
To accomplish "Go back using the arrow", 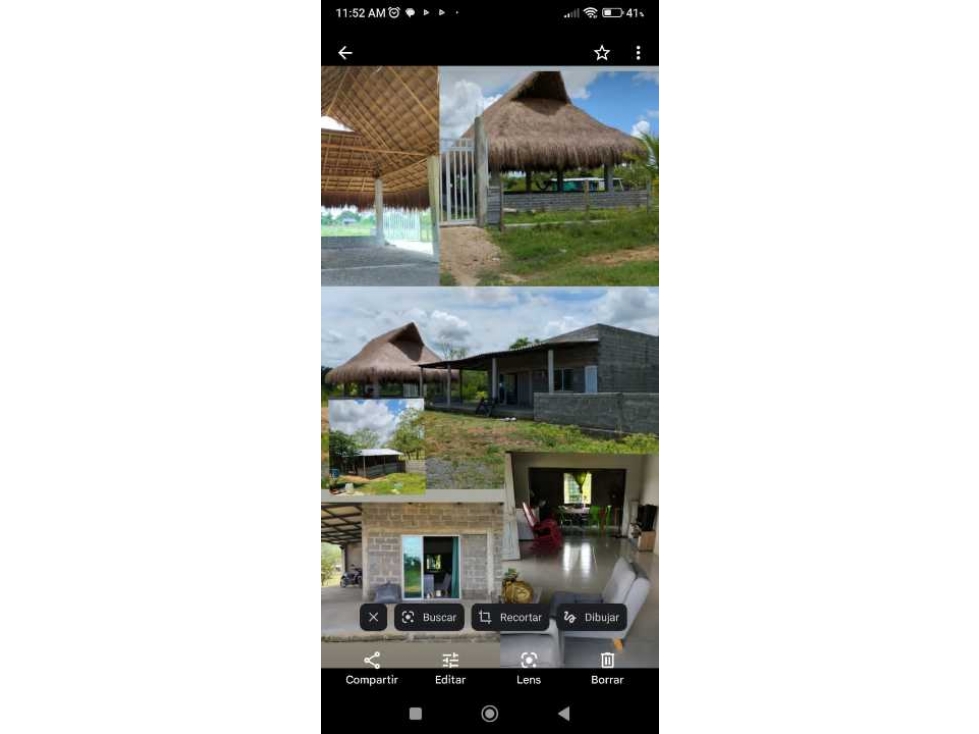I will point(345,53).
